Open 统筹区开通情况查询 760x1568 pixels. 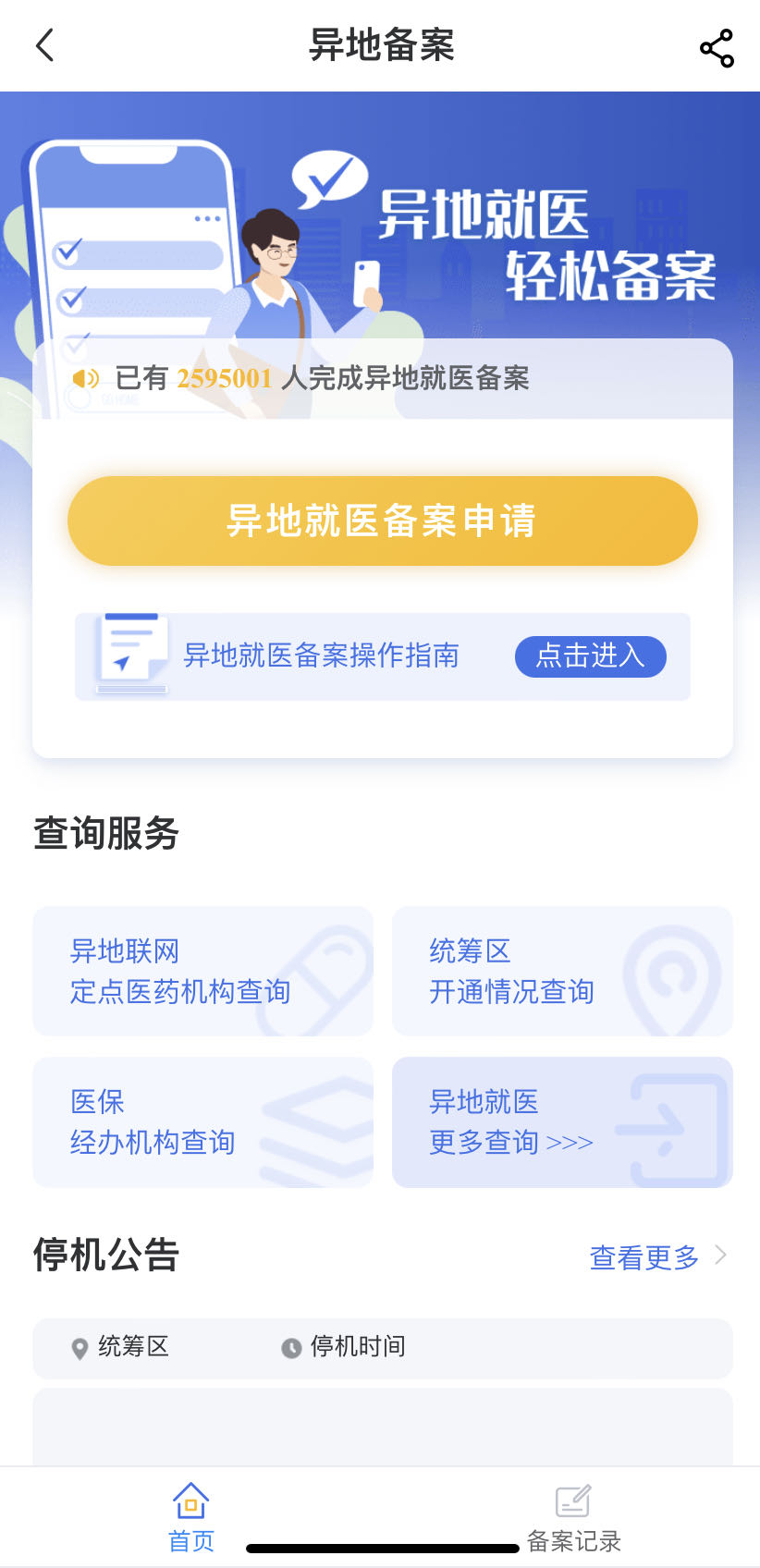(x=562, y=971)
